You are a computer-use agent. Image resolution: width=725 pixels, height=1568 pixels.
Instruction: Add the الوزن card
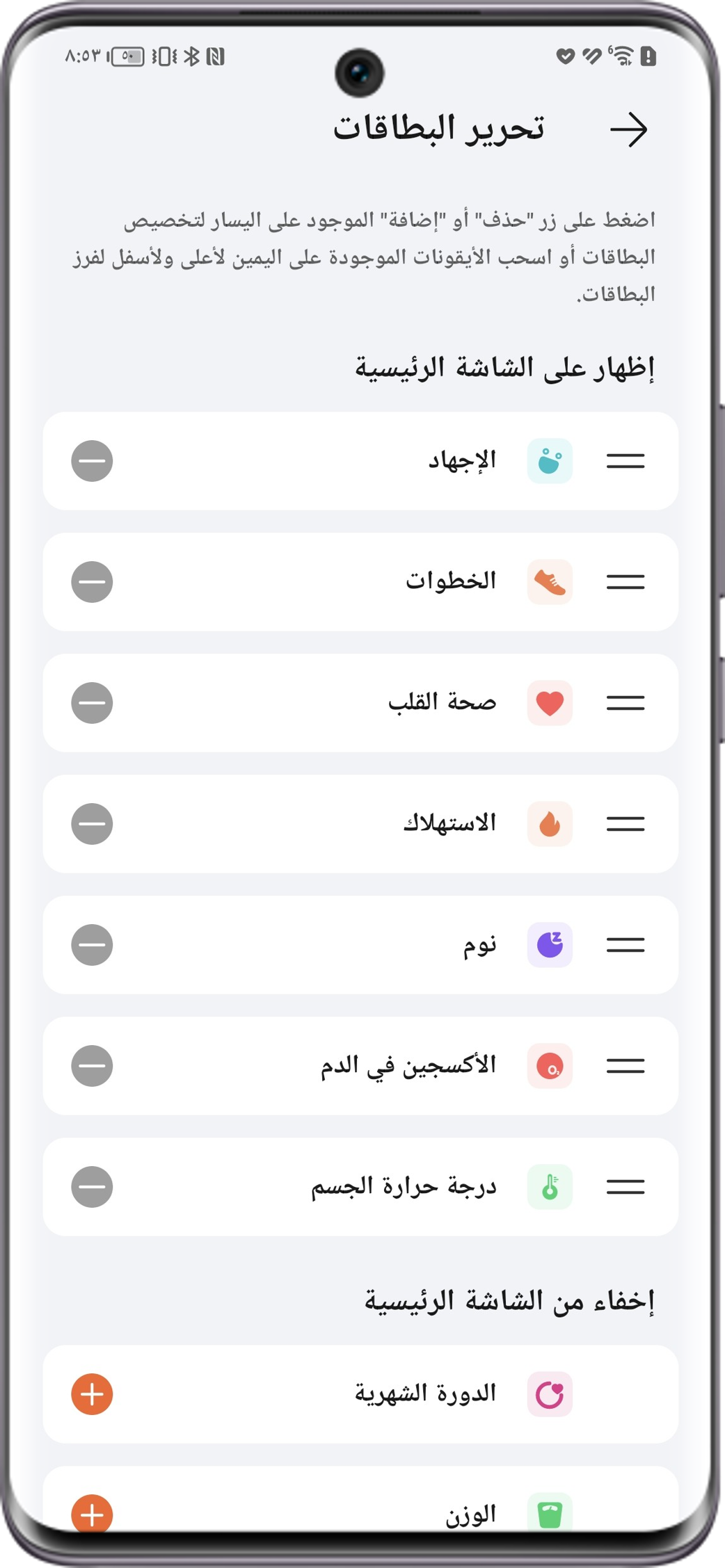pos(92,1513)
